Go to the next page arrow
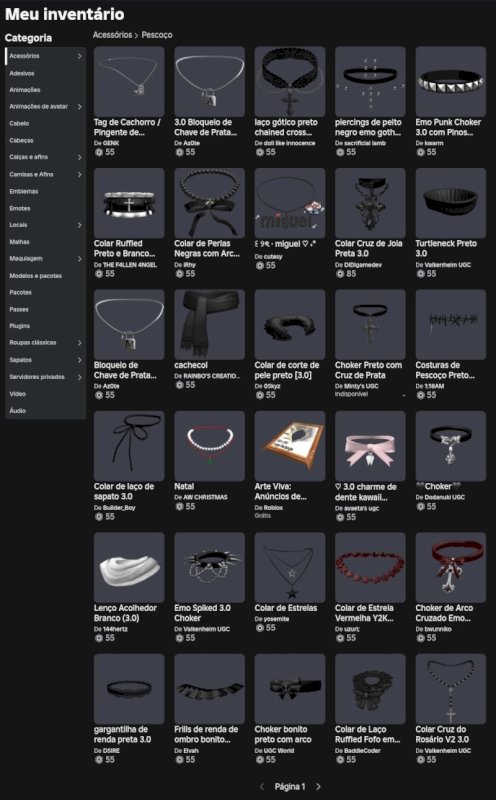Image resolution: width=496 pixels, height=800 pixels. 318,786
